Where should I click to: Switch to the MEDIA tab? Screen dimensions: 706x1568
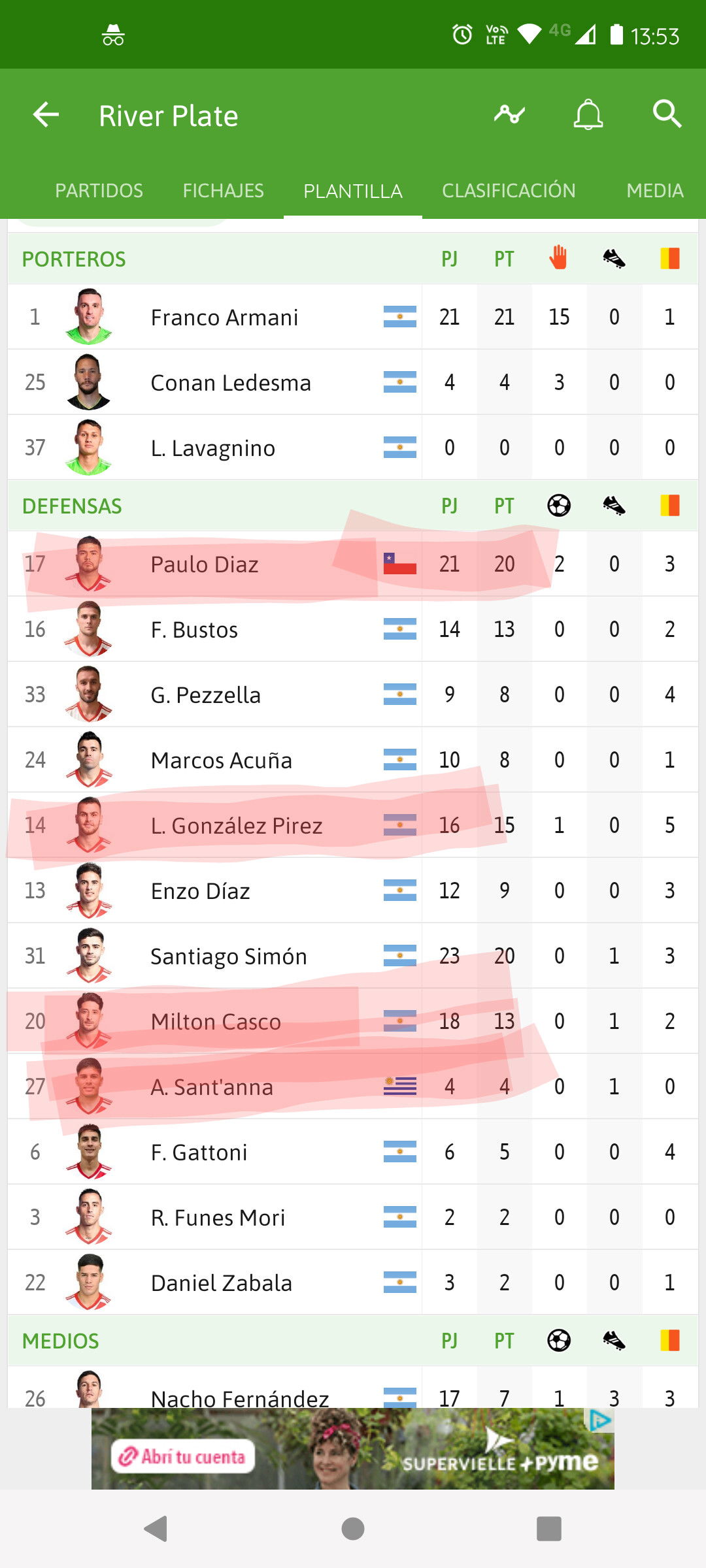click(654, 190)
